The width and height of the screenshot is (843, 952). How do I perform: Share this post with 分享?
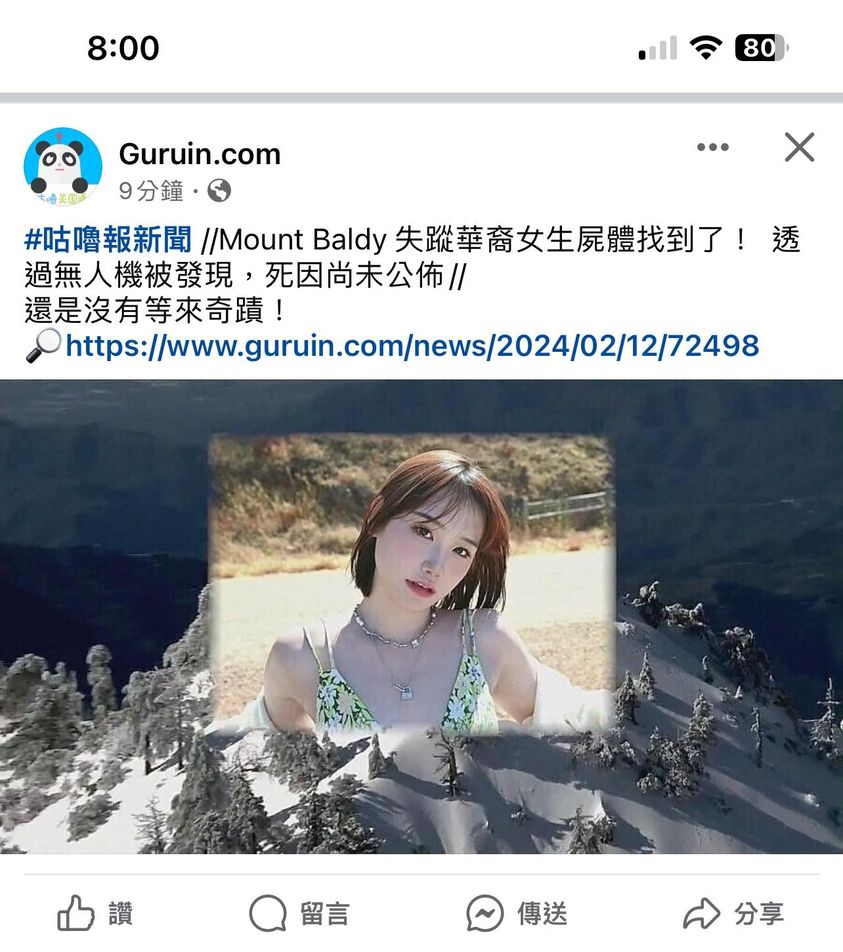point(733,913)
